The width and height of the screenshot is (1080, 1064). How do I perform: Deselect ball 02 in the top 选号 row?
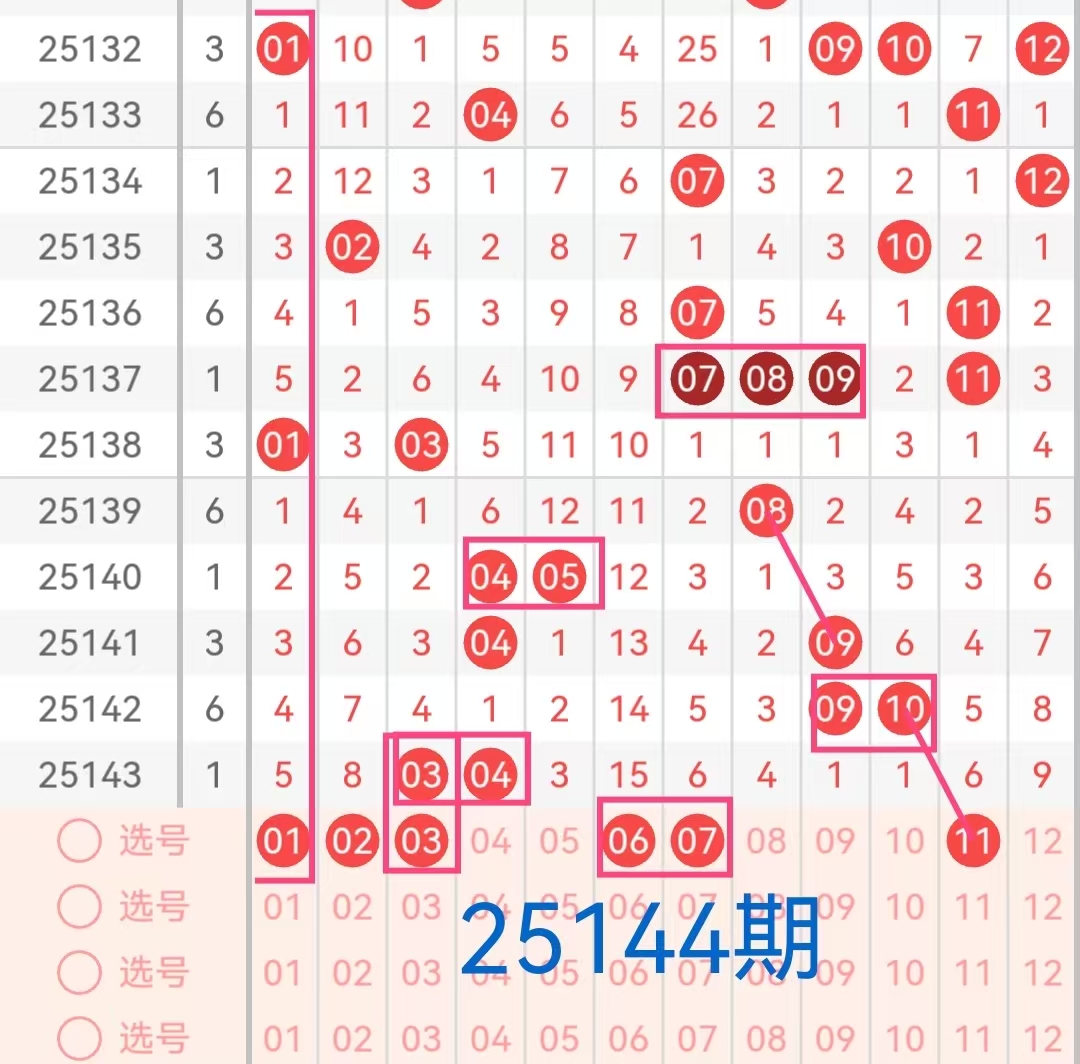click(352, 840)
